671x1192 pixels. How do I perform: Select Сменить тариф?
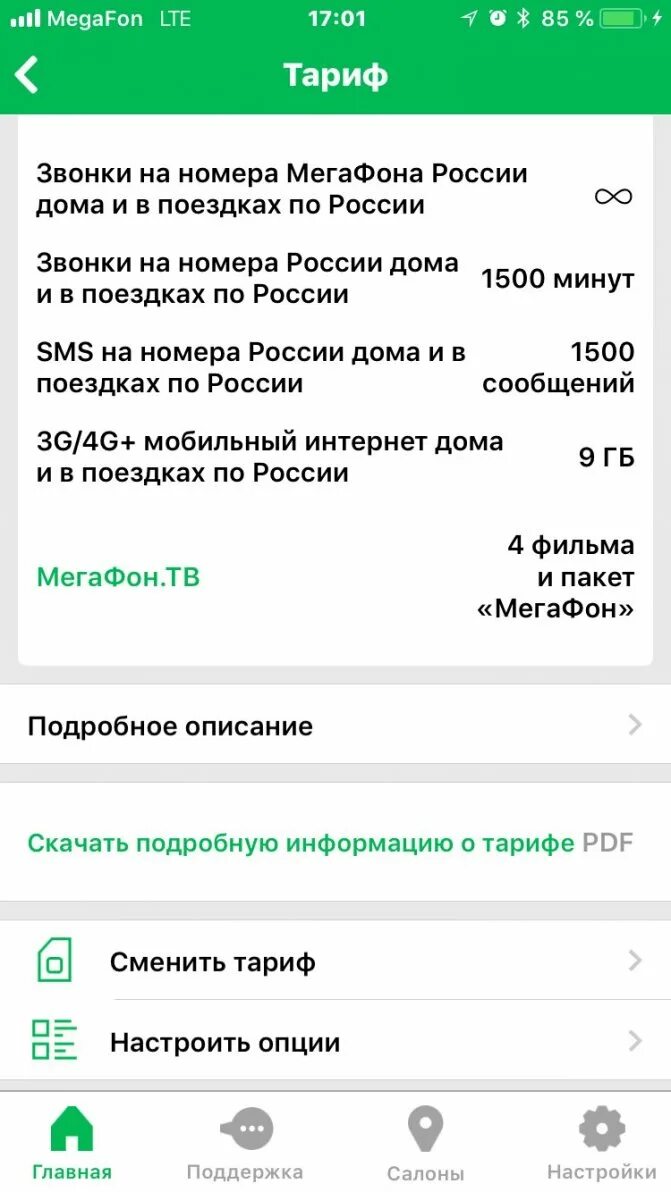(x=335, y=961)
